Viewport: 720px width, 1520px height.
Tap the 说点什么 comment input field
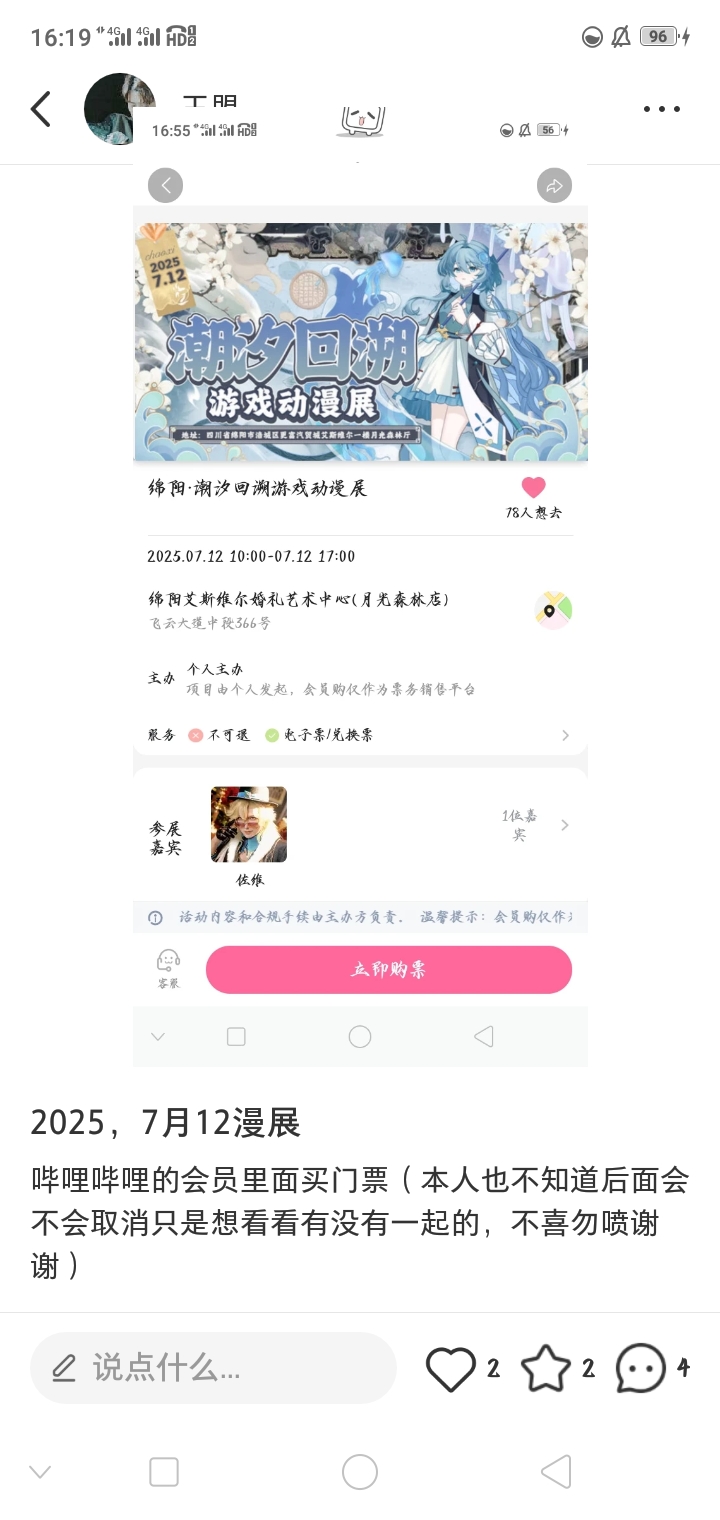213,1368
